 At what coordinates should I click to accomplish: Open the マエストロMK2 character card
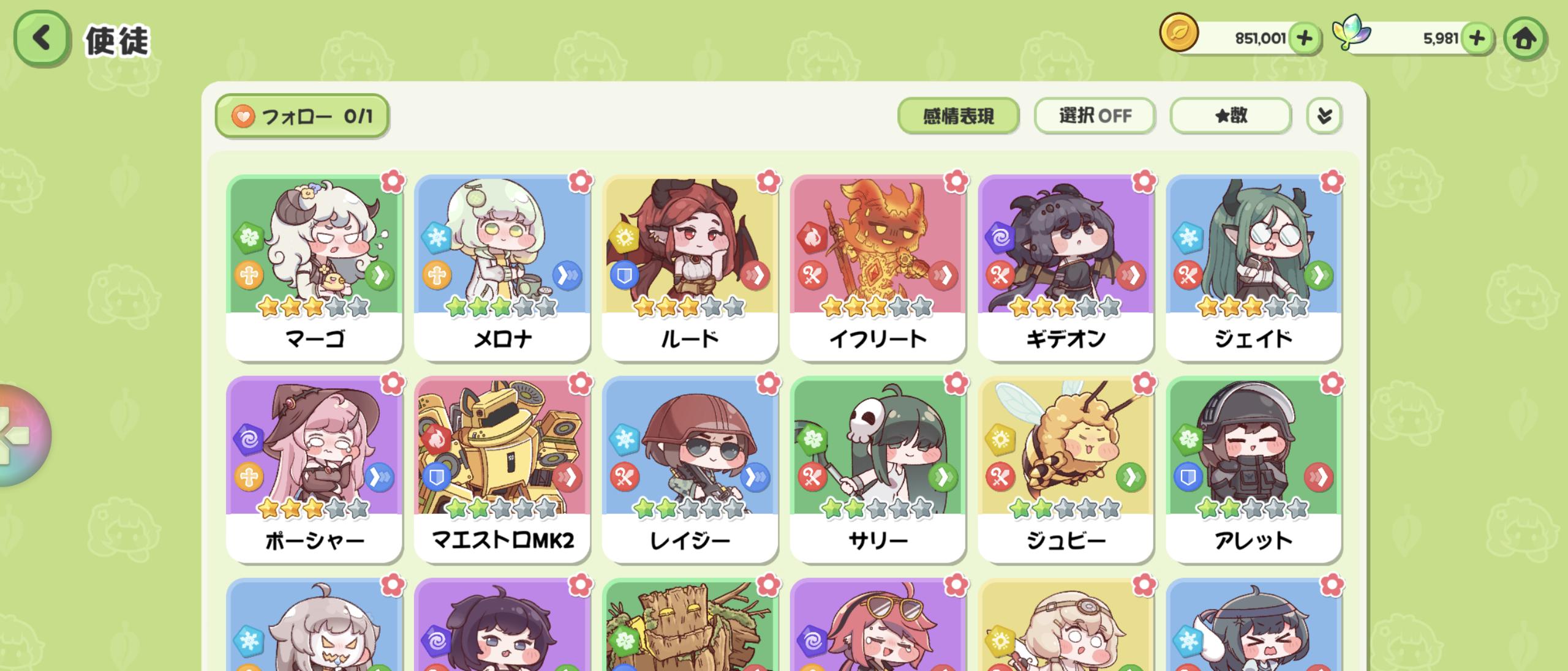tap(502, 470)
